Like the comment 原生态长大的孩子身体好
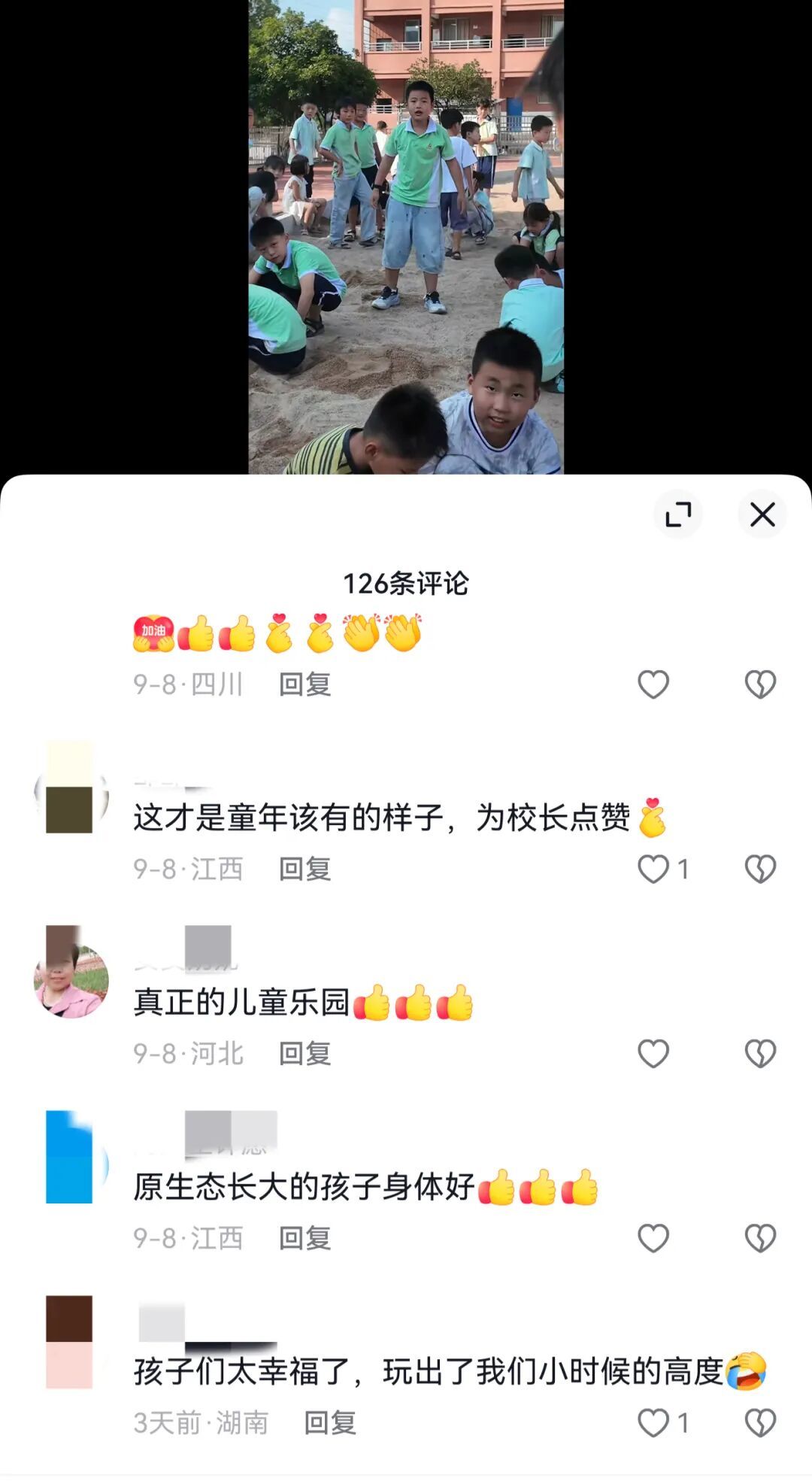 (x=653, y=1238)
